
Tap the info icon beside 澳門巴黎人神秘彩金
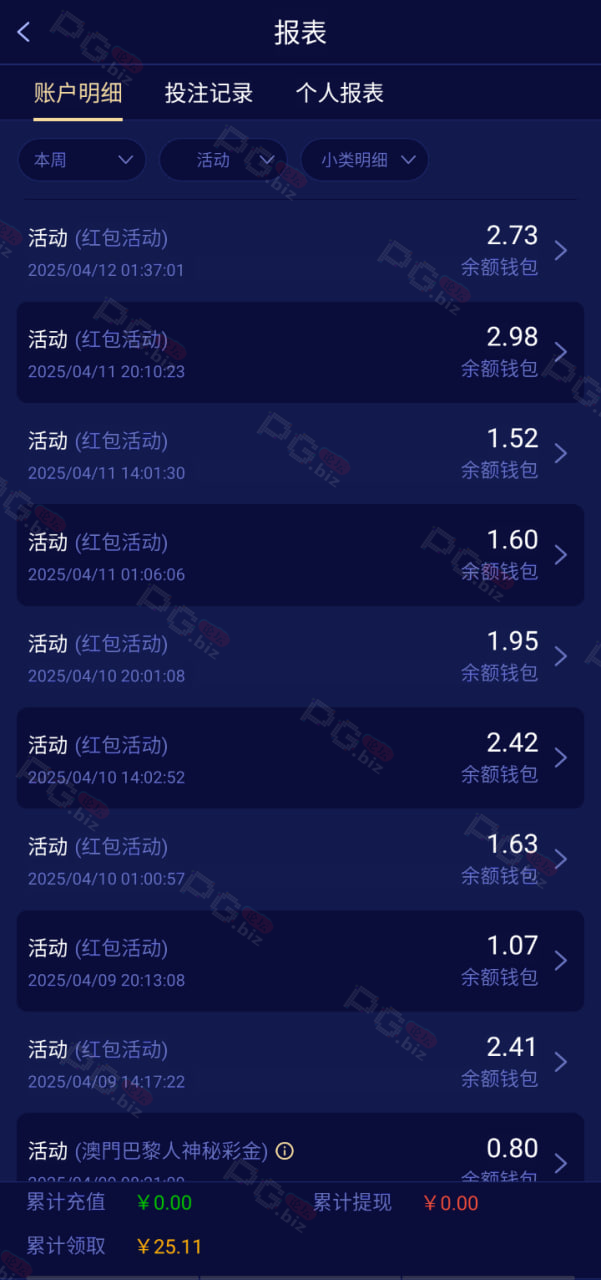pyautogui.click(x=285, y=1151)
